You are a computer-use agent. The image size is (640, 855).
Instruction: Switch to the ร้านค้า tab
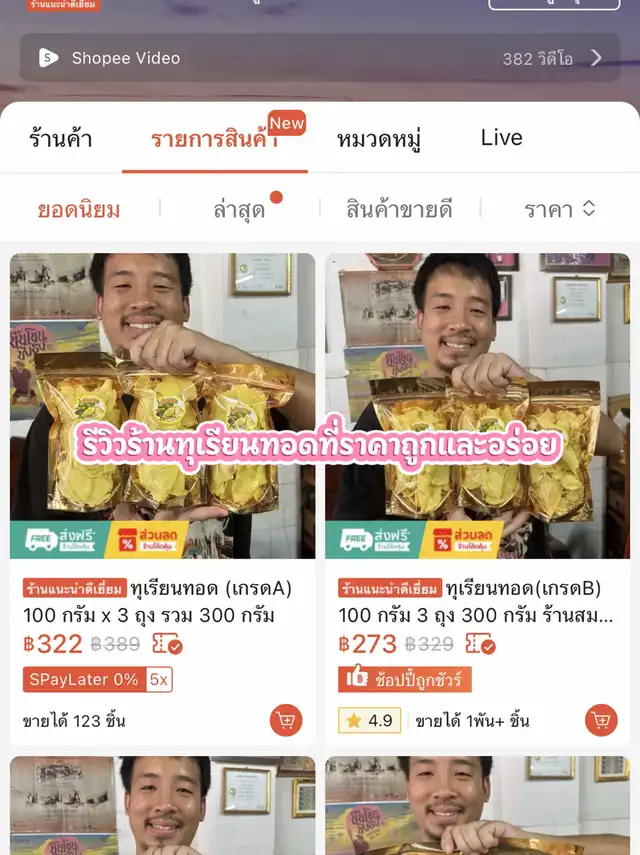pyautogui.click(x=61, y=139)
